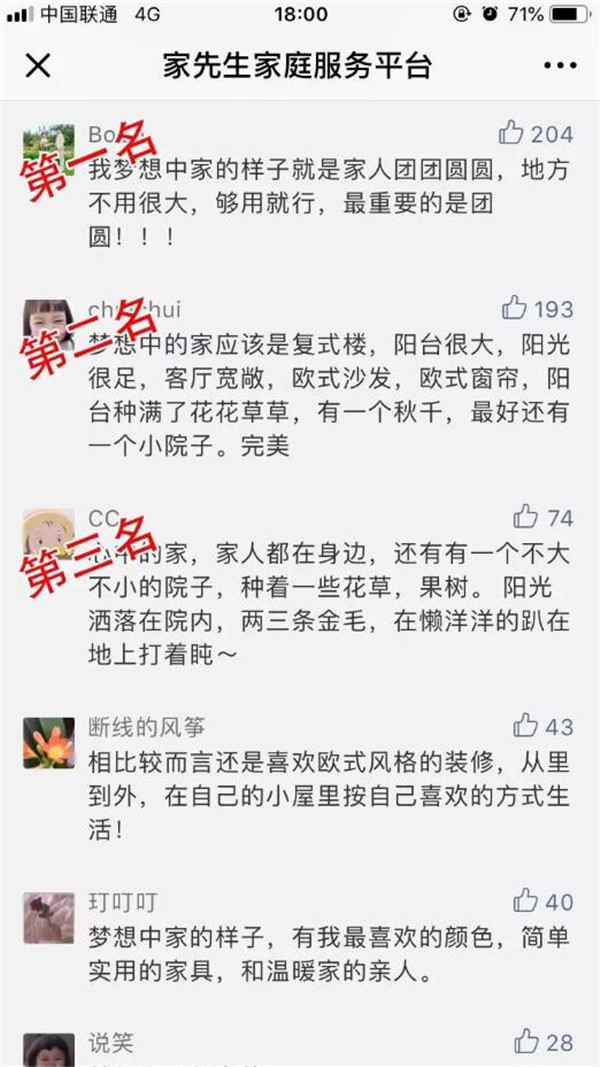Like 玎叮叮's comment
Image resolution: width=600 pixels, height=1067 pixels.
click(526, 901)
